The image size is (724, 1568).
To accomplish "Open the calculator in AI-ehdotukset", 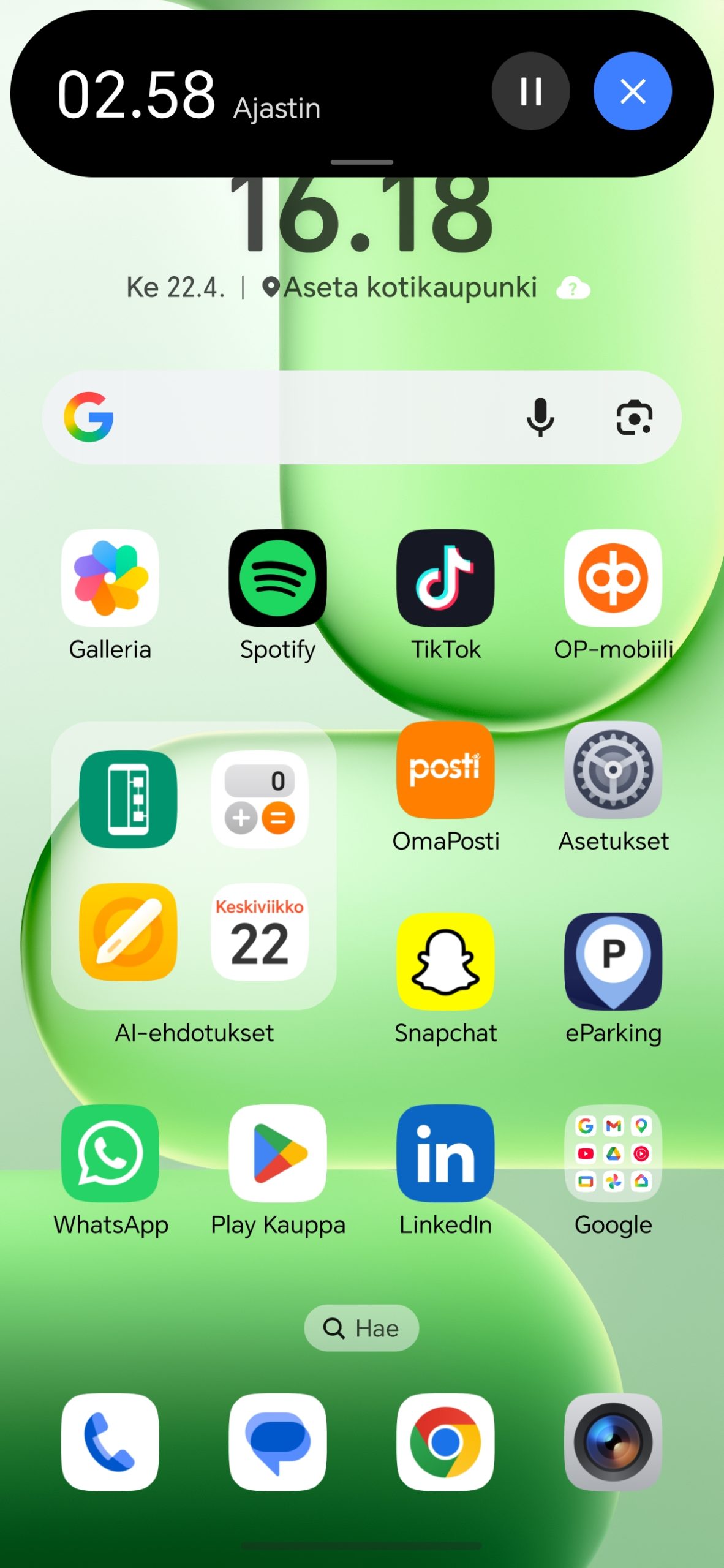I will pyautogui.click(x=260, y=799).
